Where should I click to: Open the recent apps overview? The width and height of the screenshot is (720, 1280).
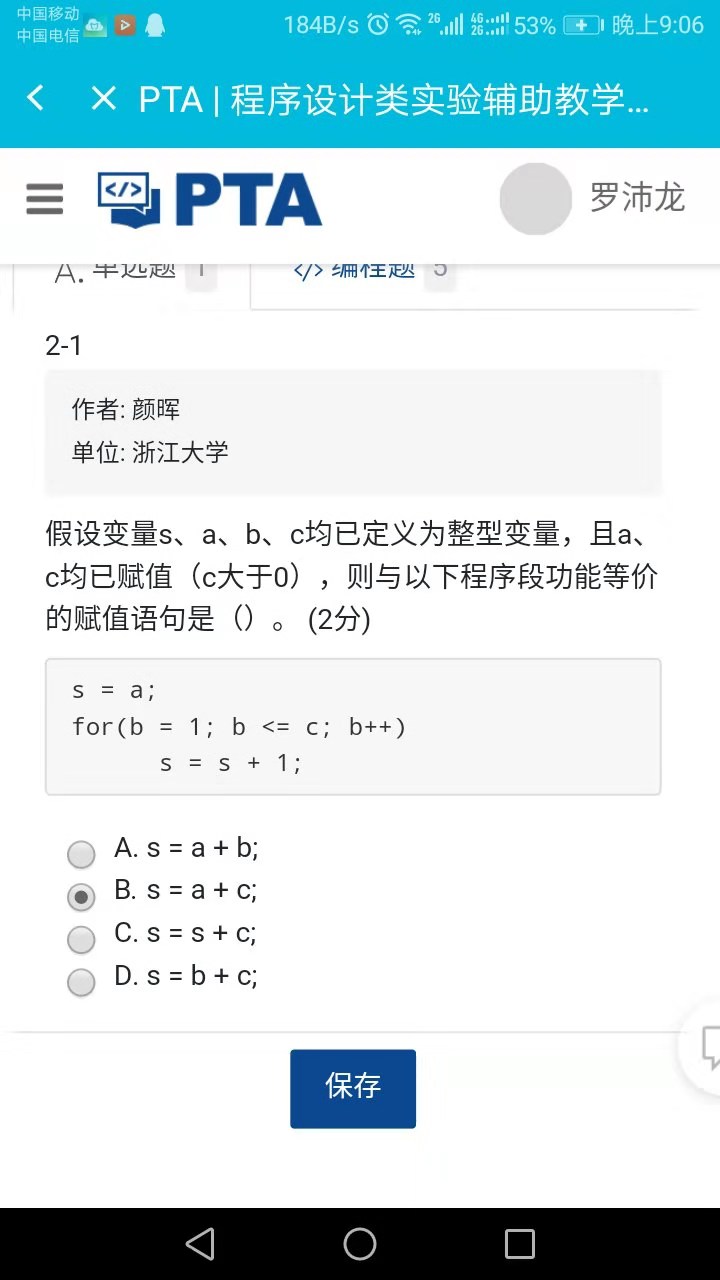(520, 1244)
